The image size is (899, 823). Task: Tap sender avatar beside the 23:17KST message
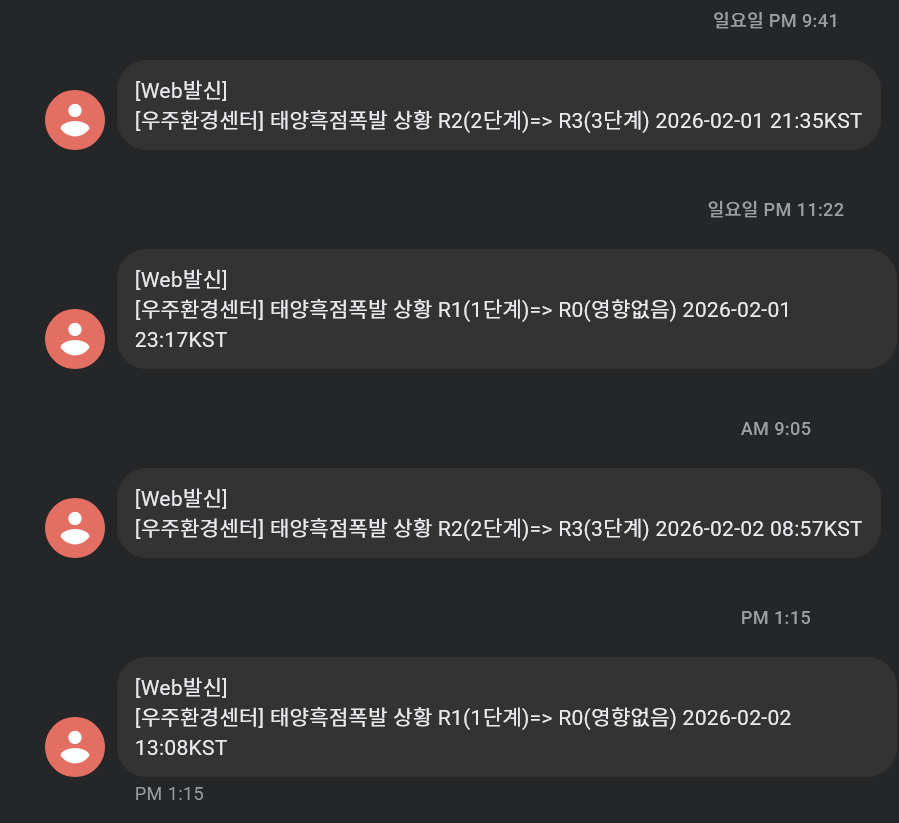click(x=75, y=338)
